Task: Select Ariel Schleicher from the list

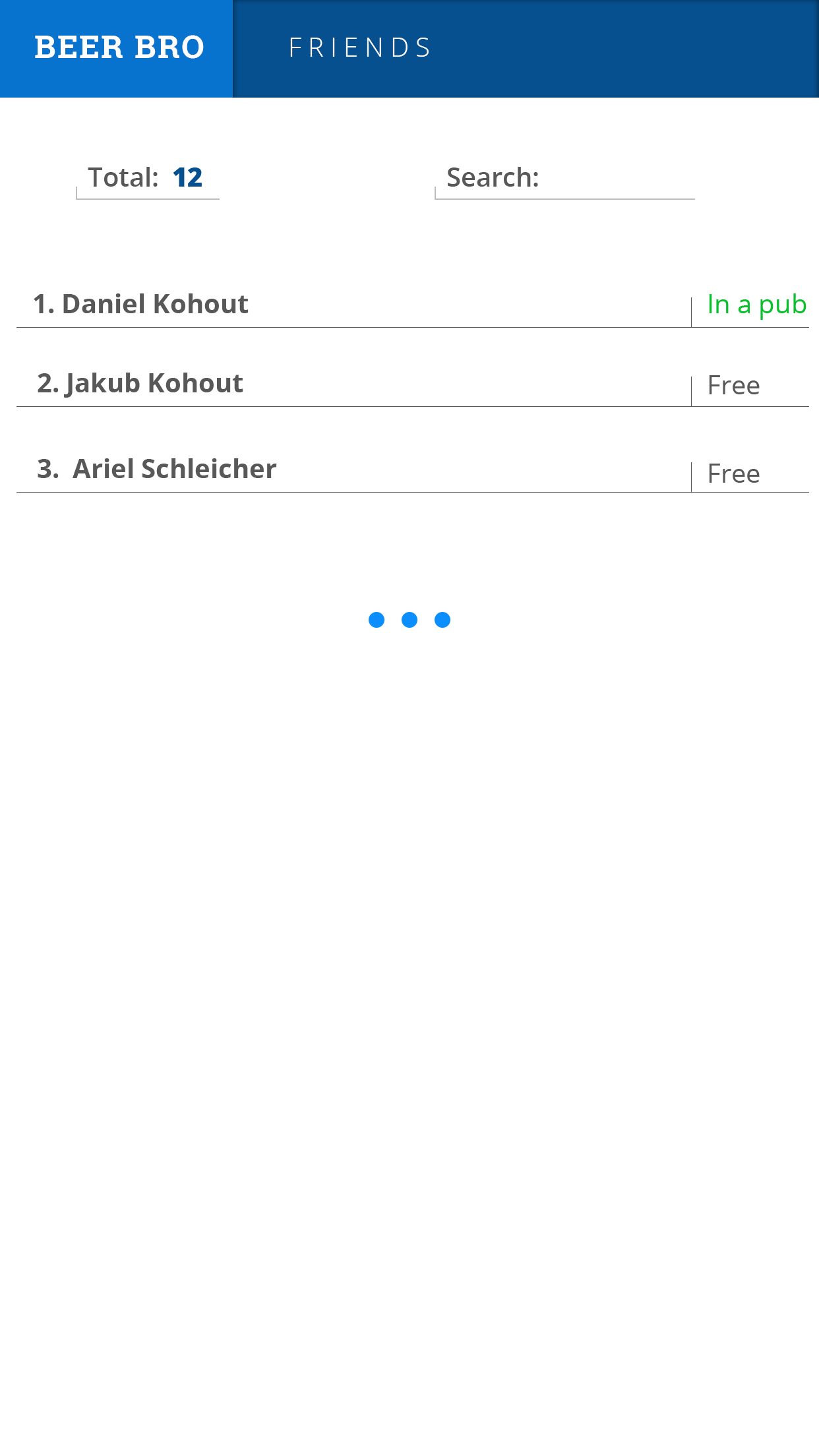Action: pyautogui.click(x=157, y=470)
